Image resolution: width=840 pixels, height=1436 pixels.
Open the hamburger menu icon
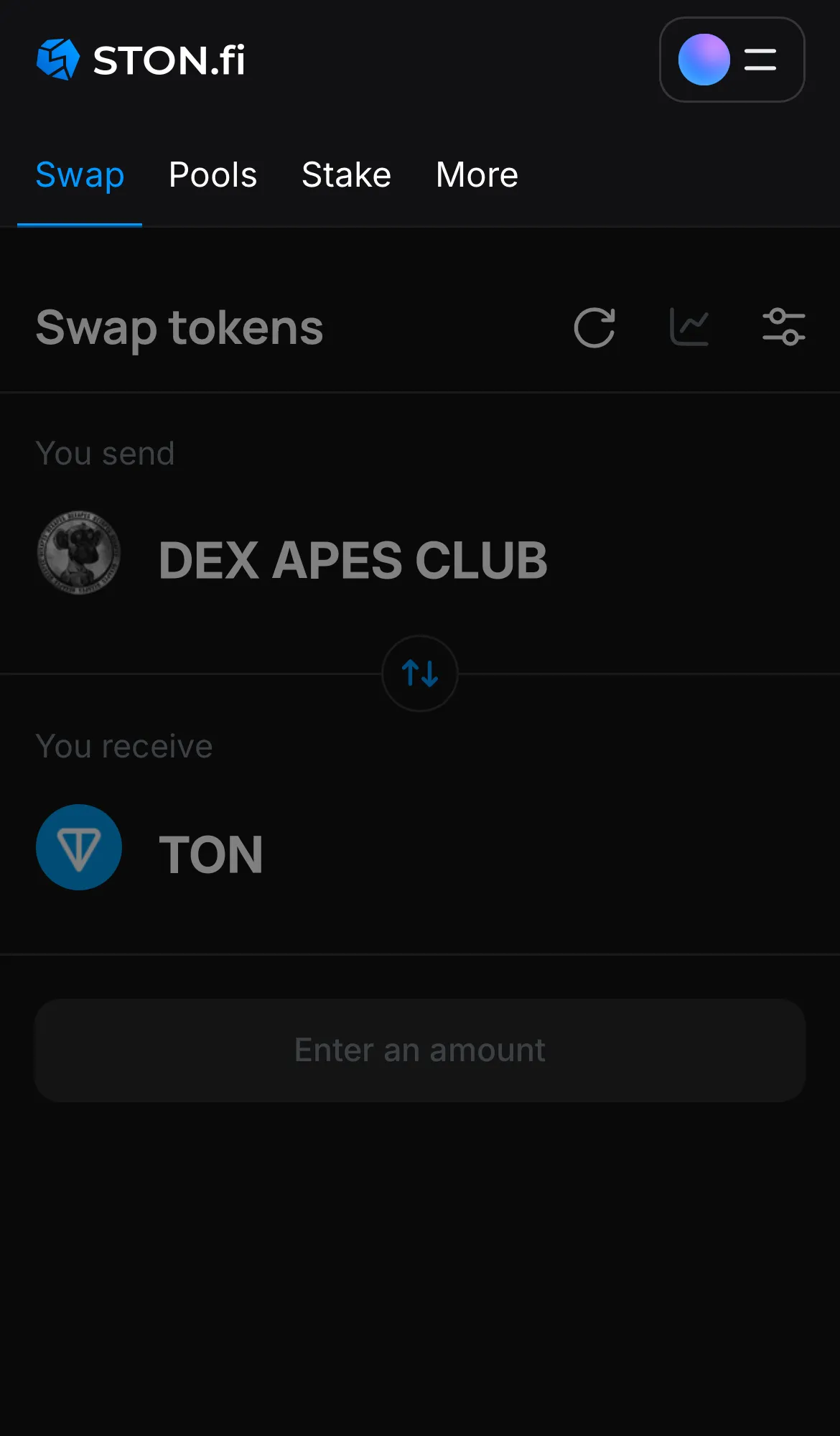click(760, 60)
